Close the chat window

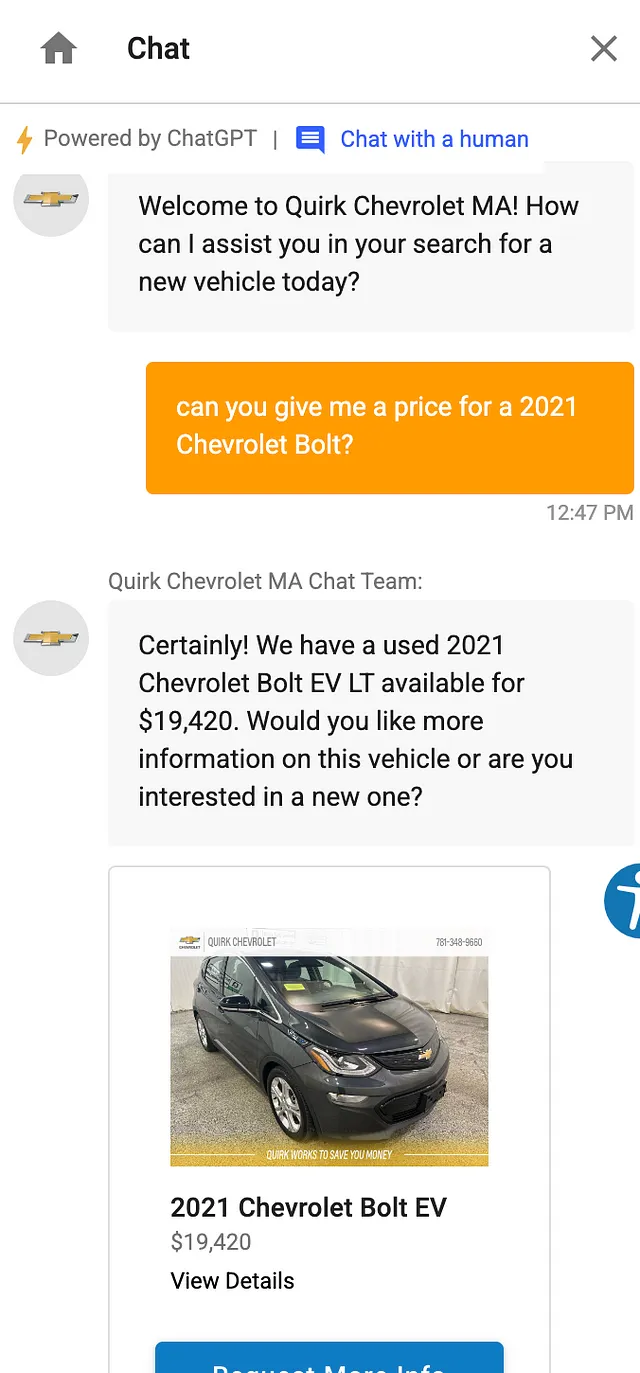coord(603,48)
